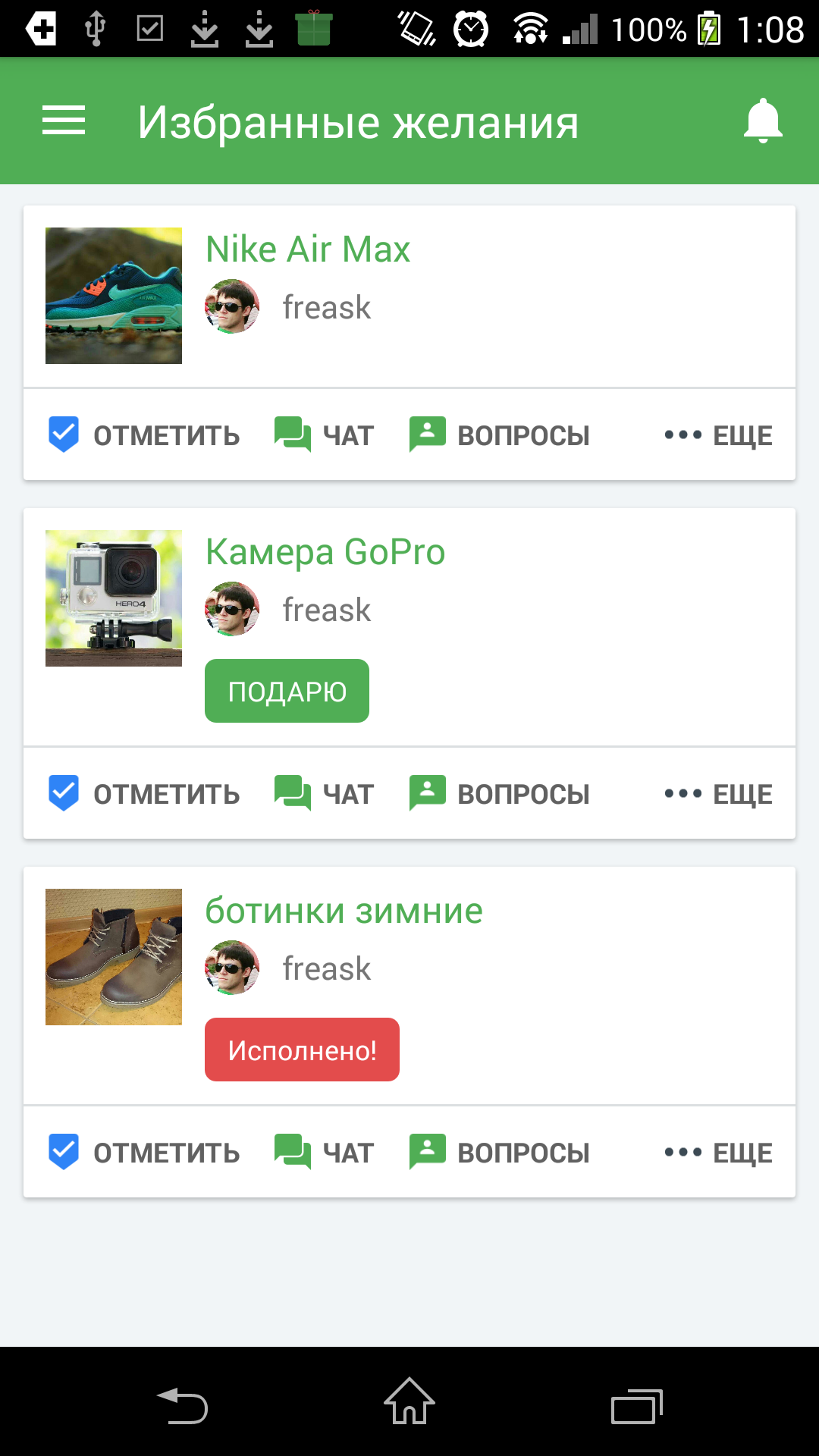Go back with the system back button
The image size is (819, 1456).
182,1405
